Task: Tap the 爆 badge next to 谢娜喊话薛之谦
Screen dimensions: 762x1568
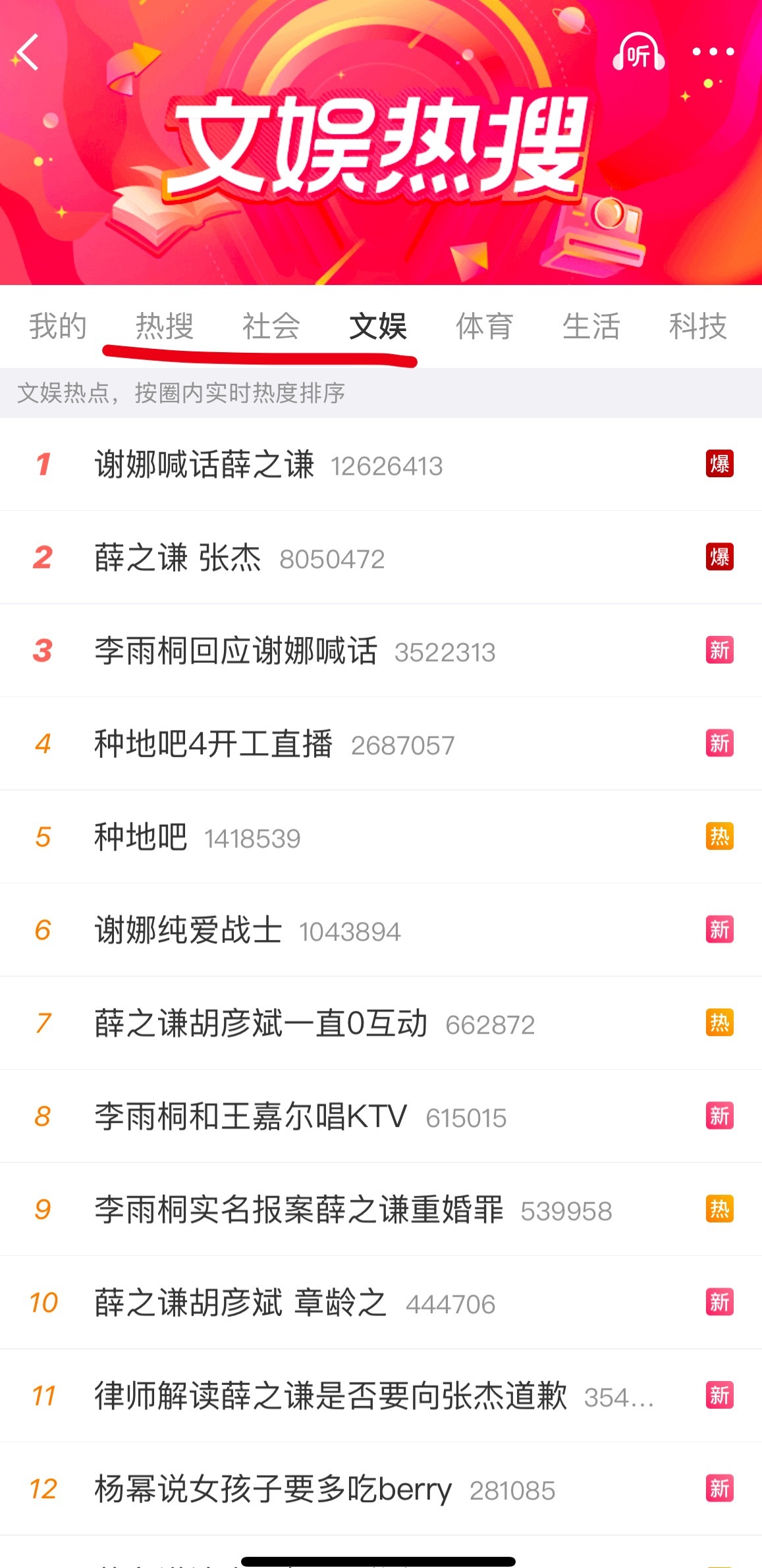Action: [x=720, y=465]
